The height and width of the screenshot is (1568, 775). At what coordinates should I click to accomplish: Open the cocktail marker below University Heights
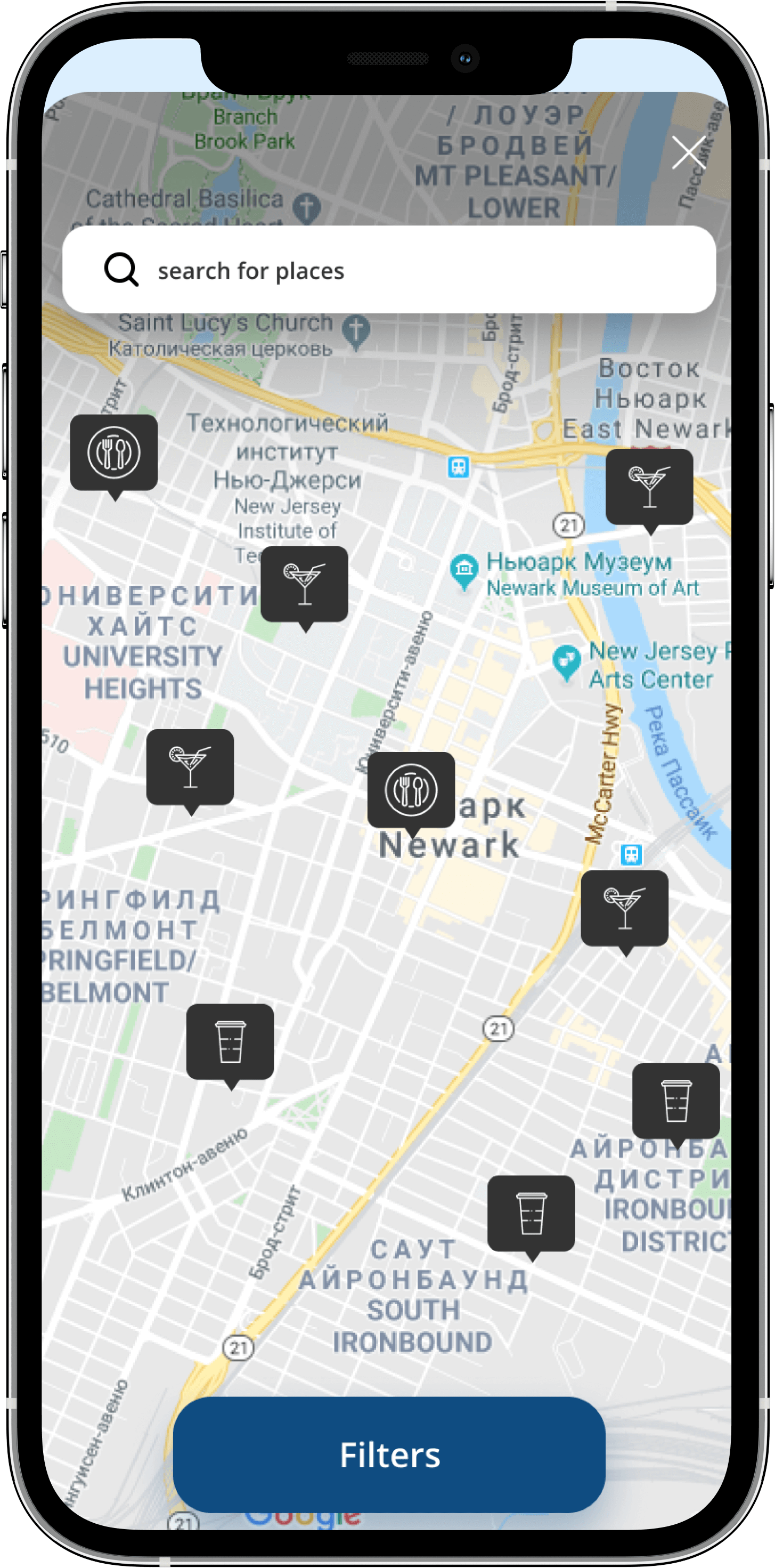(x=190, y=767)
